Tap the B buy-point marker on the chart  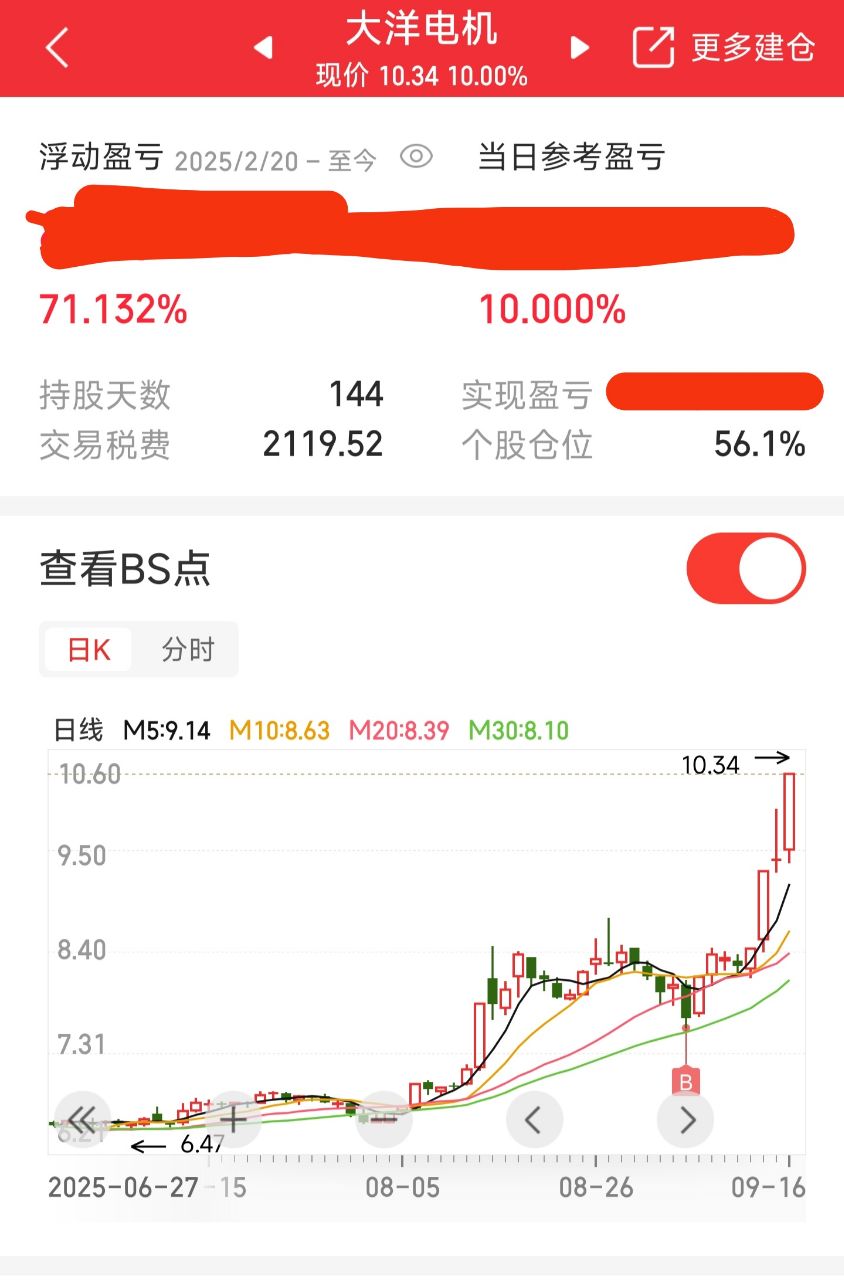(x=686, y=1080)
